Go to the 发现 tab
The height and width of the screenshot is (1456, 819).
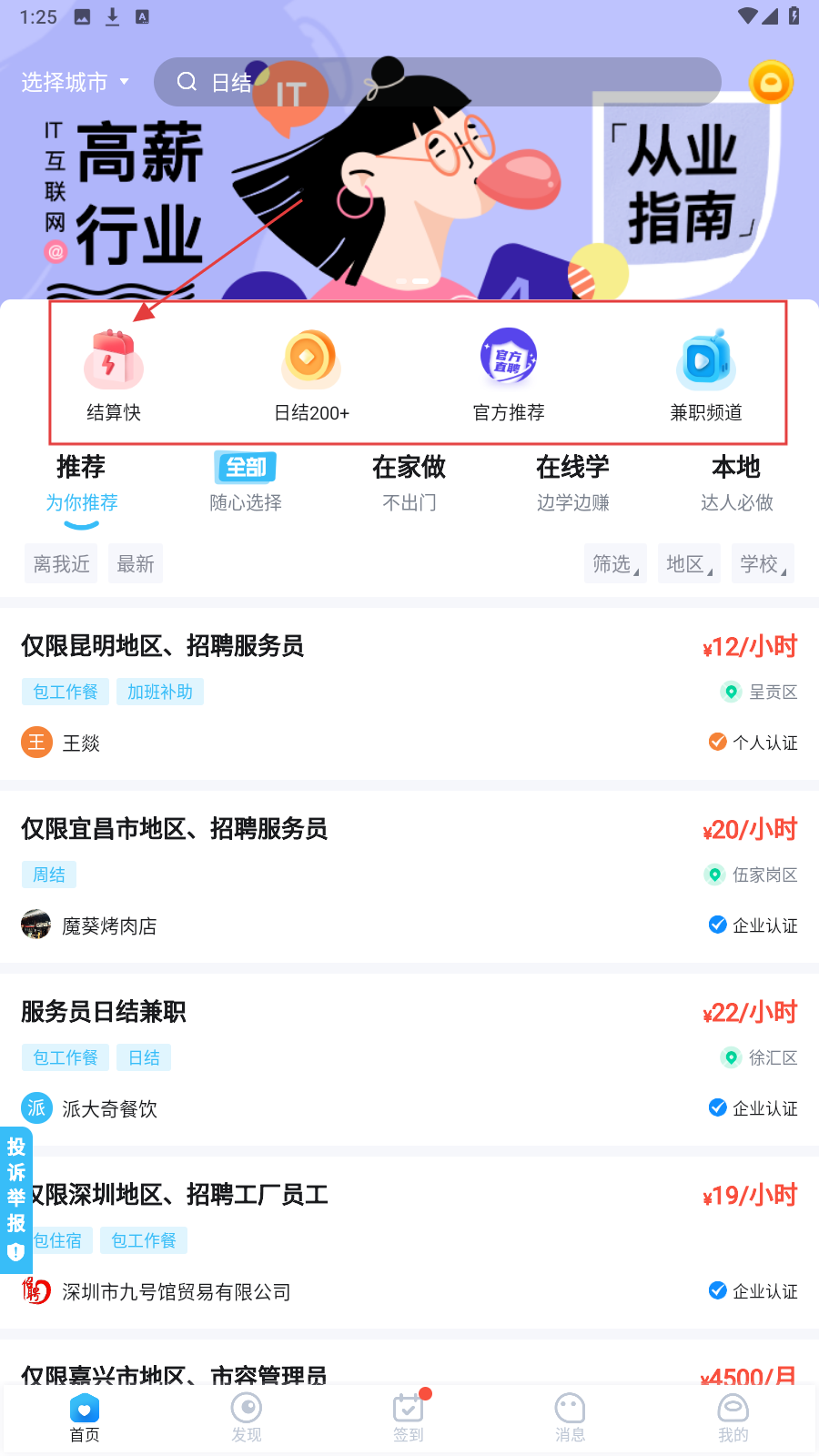click(247, 1418)
